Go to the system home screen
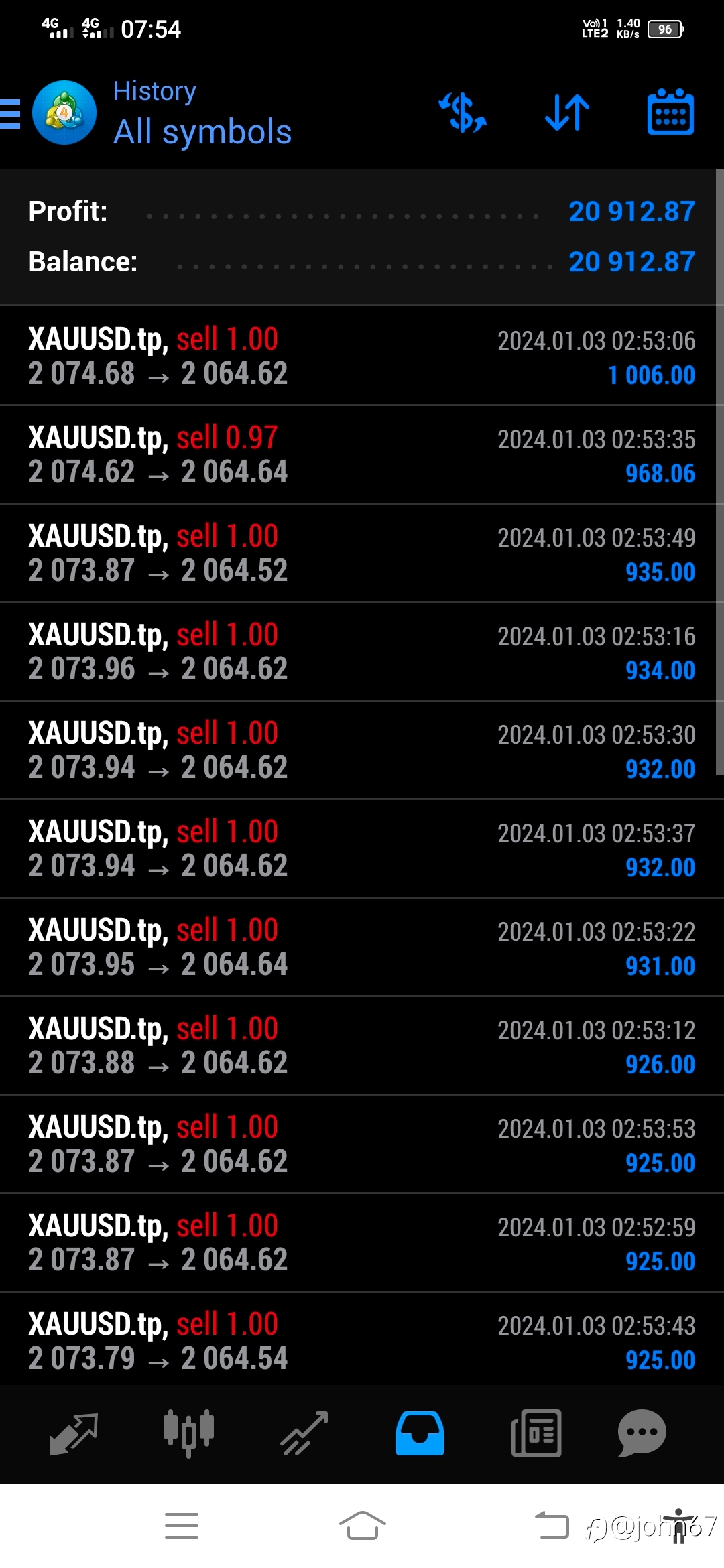Viewport: 724px width, 1568px height. pos(362,1526)
